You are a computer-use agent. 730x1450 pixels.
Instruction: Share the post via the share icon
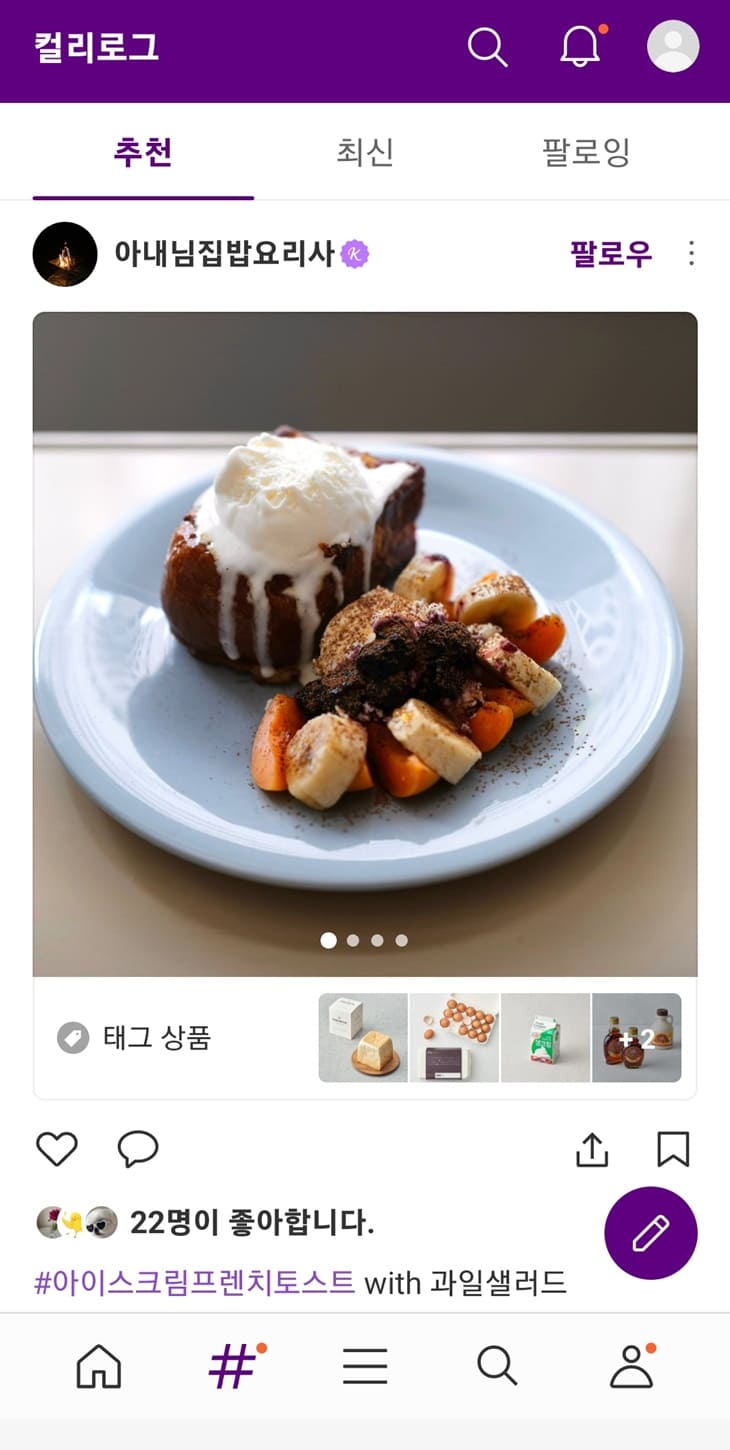tap(592, 1148)
